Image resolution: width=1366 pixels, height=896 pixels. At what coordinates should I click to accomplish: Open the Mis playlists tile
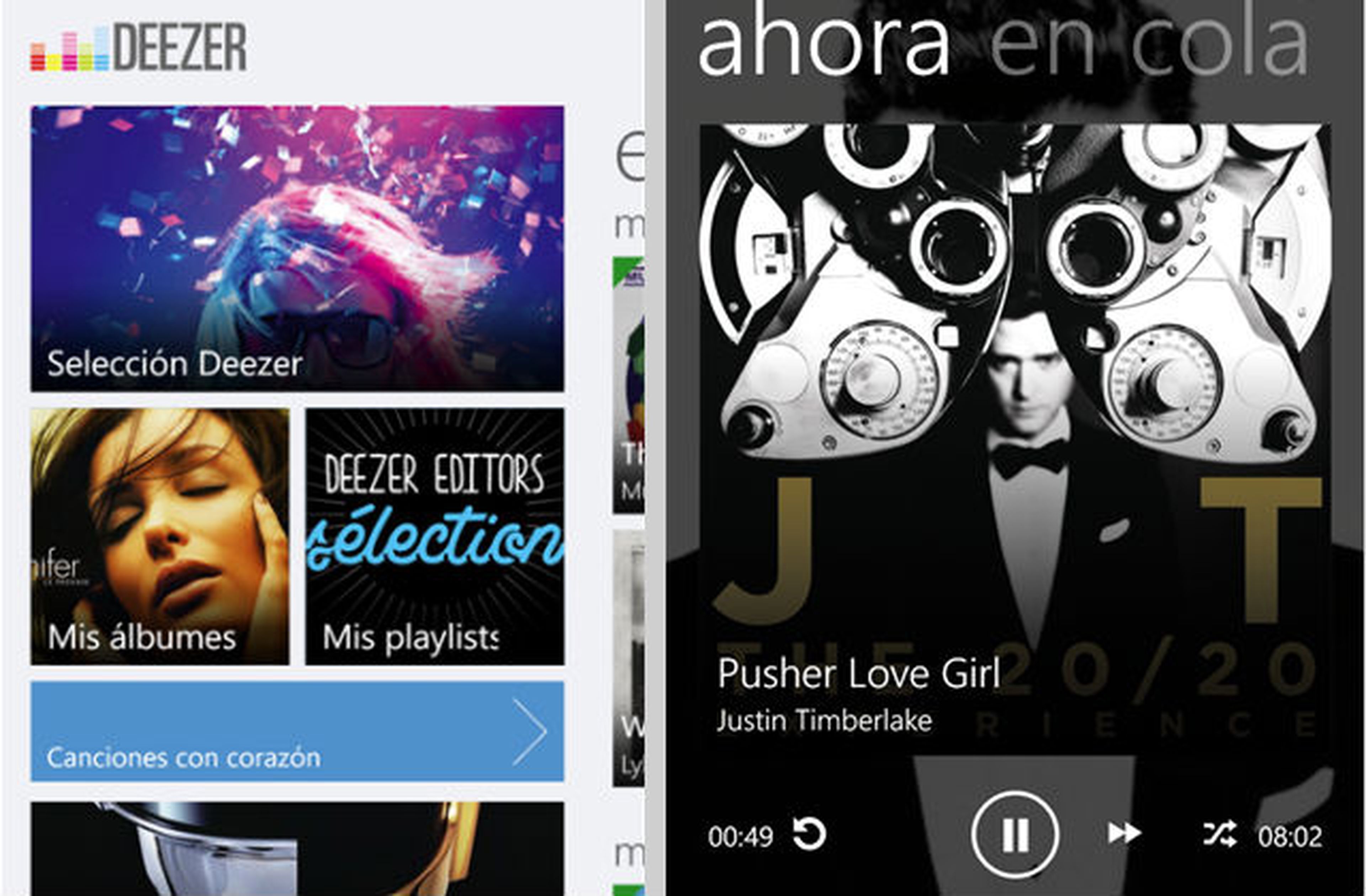pyautogui.click(x=434, y=536)
